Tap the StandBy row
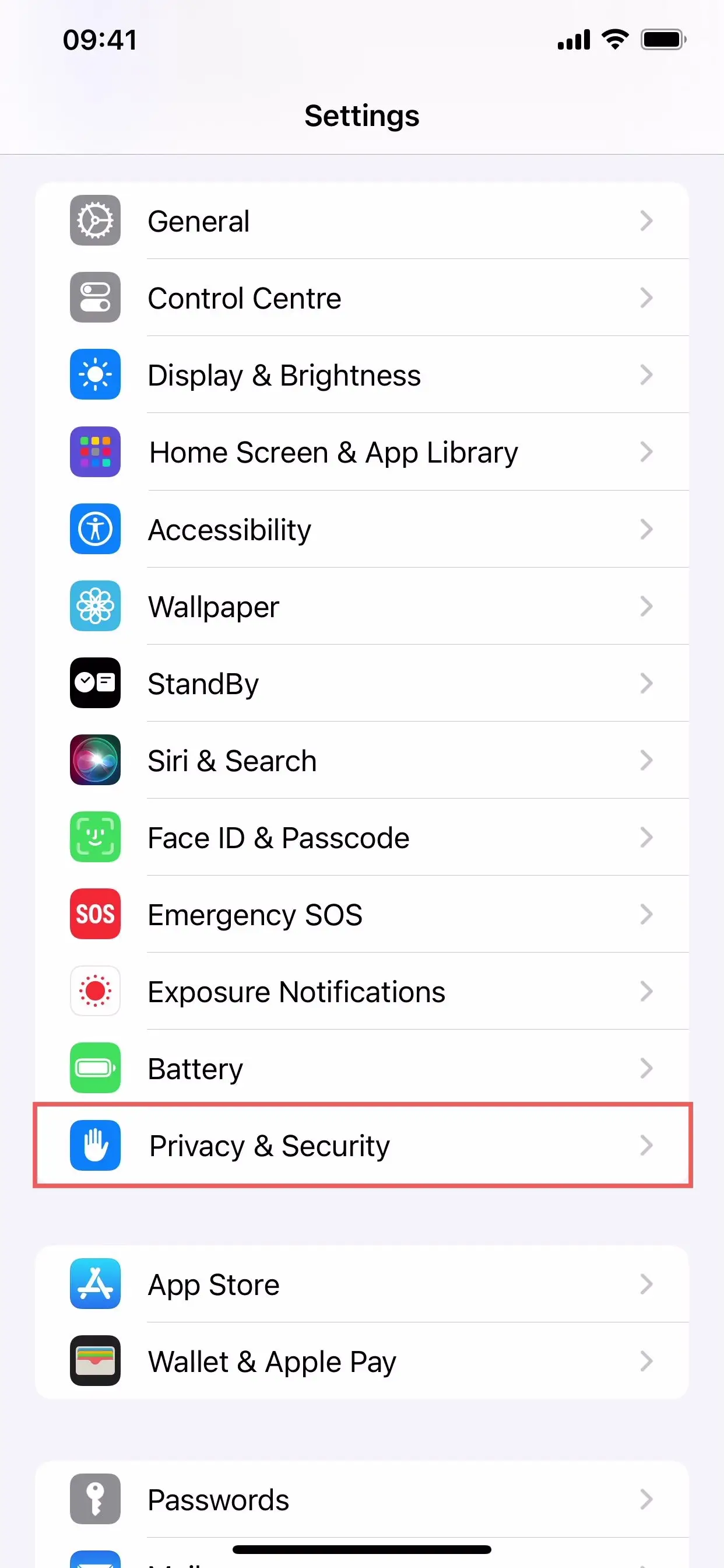The image size is (724, 1568). 361,684
